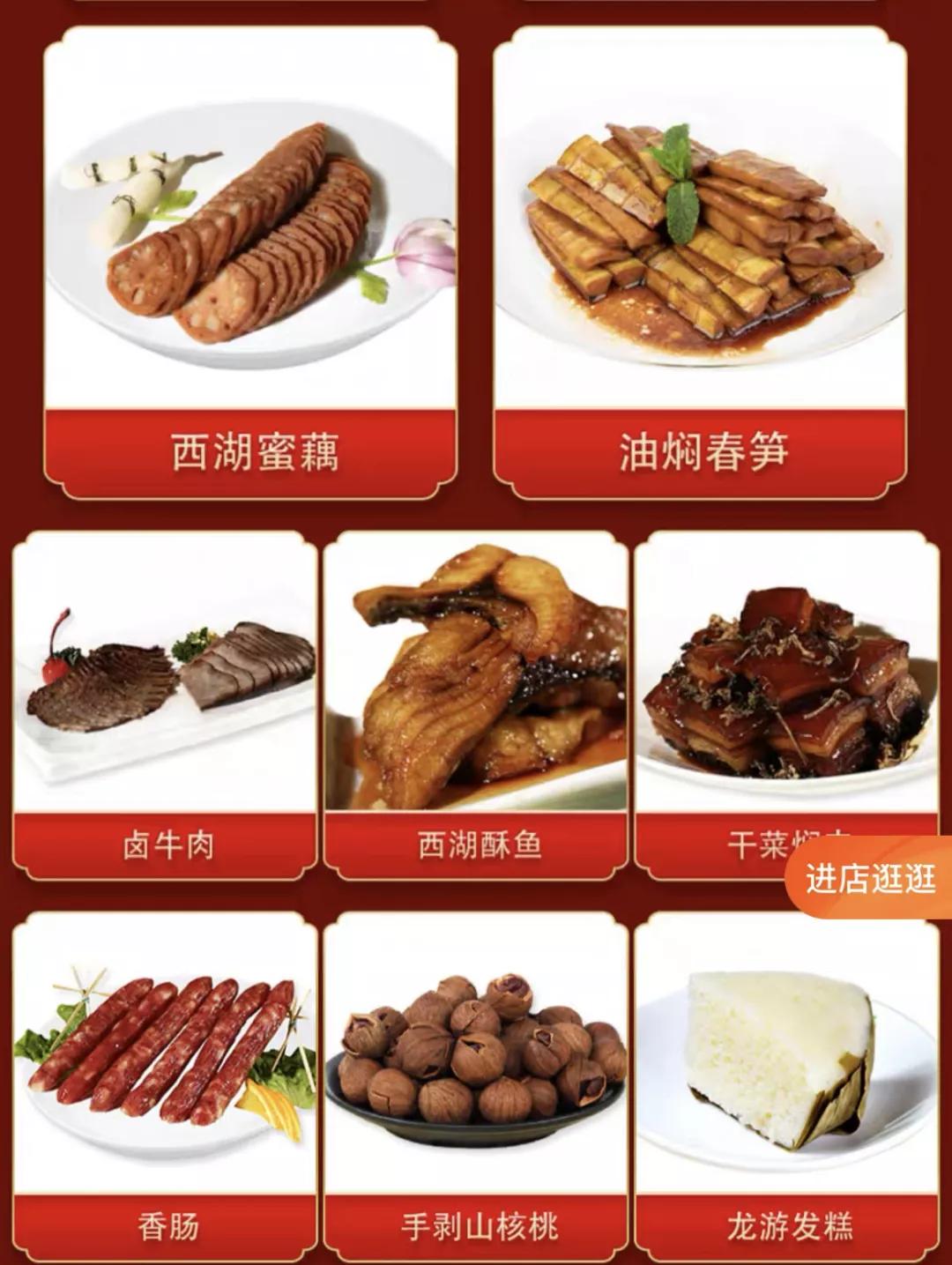
Task: Click the 西湖蜜藕 label
Action: (x=247, y=450)
